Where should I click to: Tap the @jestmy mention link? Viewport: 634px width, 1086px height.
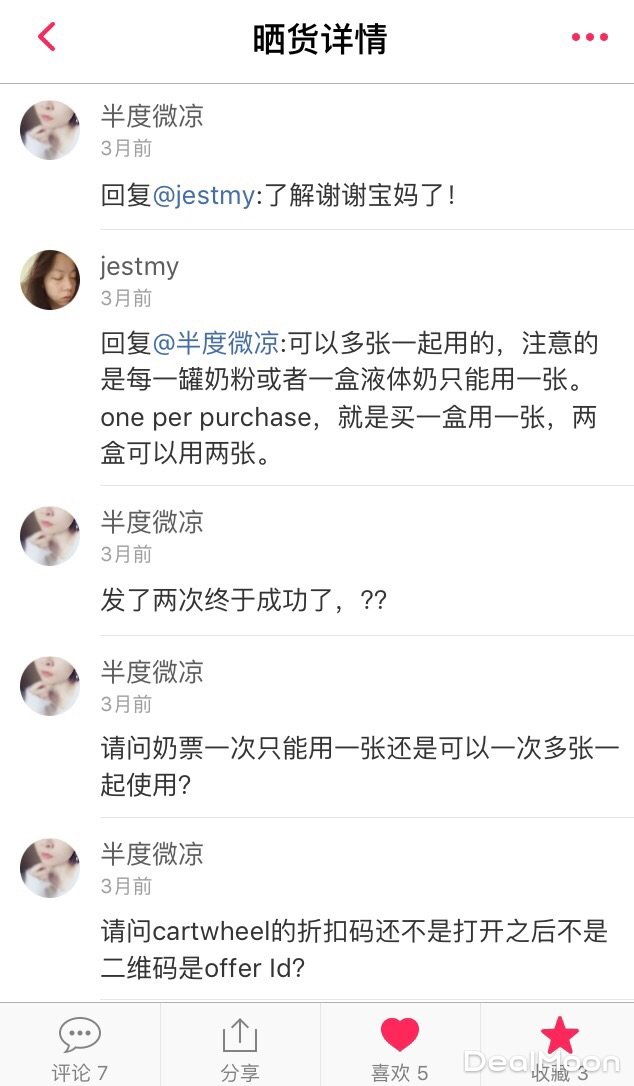coord(204,195)
